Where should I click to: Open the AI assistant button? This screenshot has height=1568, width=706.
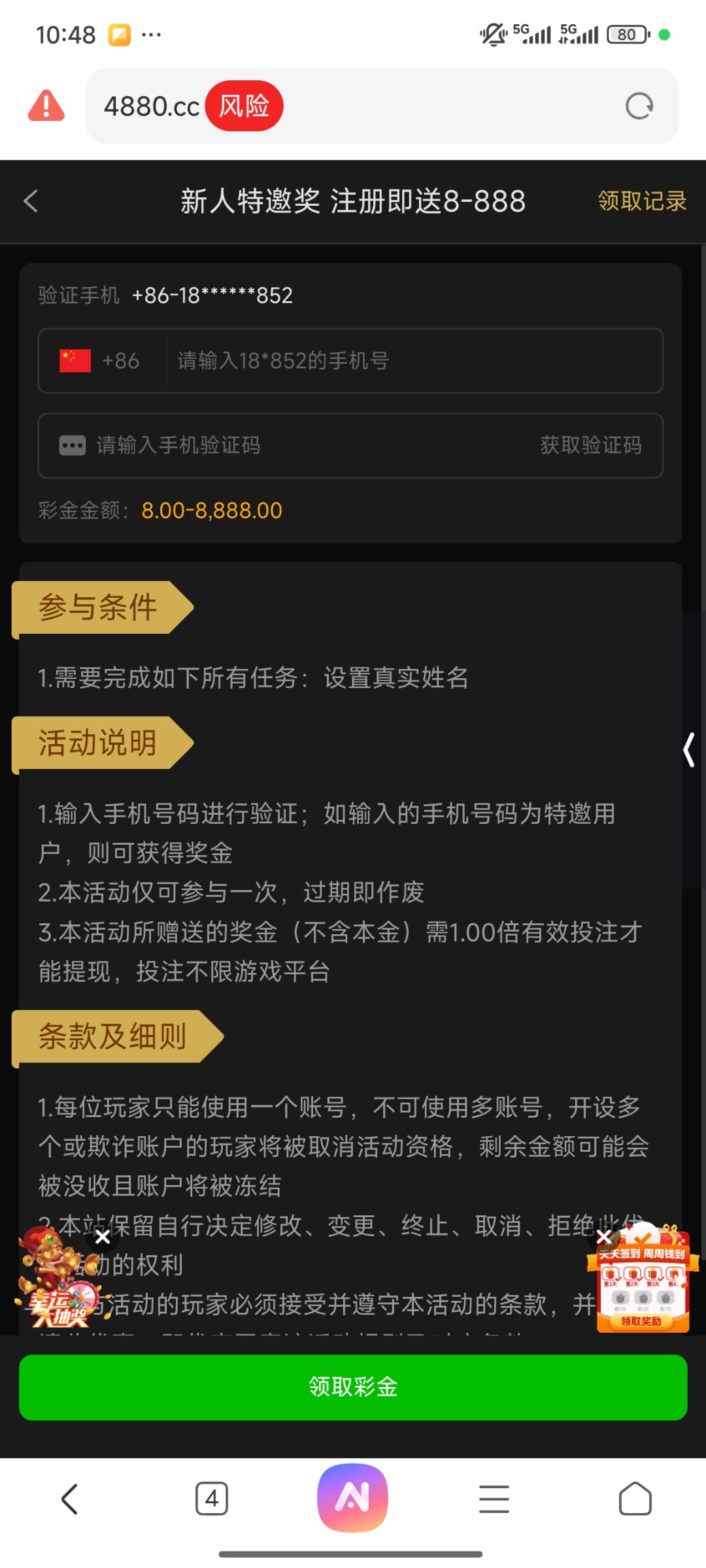[352, 1497]
